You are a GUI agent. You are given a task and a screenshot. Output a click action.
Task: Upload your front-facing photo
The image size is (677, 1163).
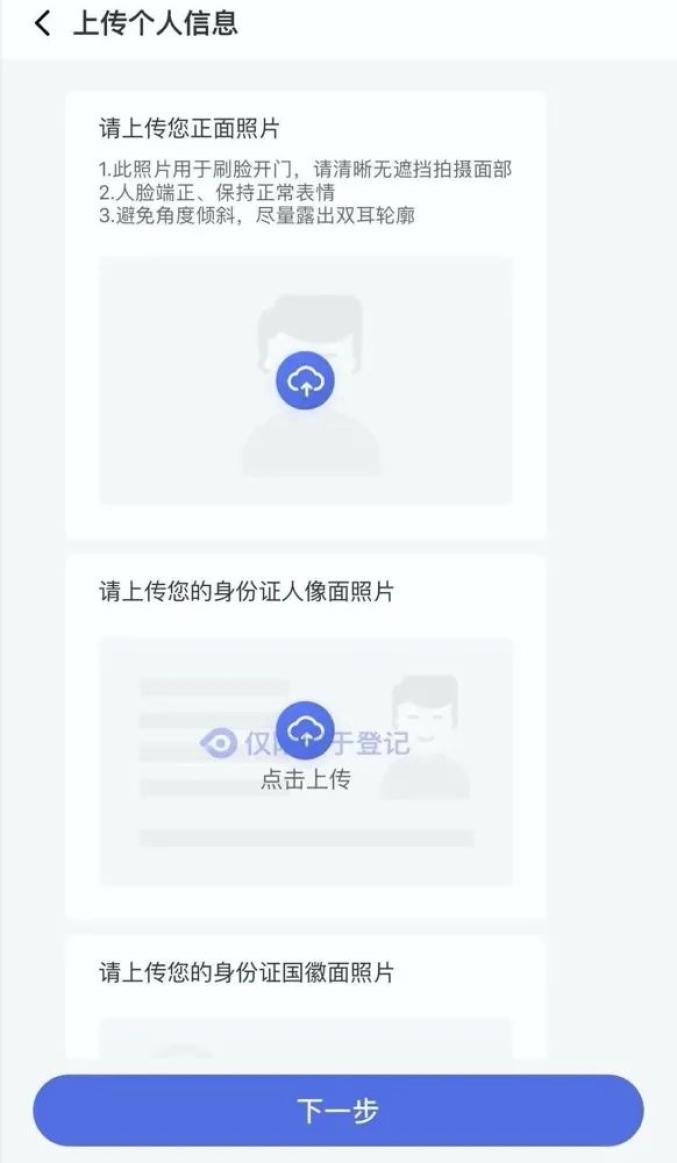pos(305,380)
